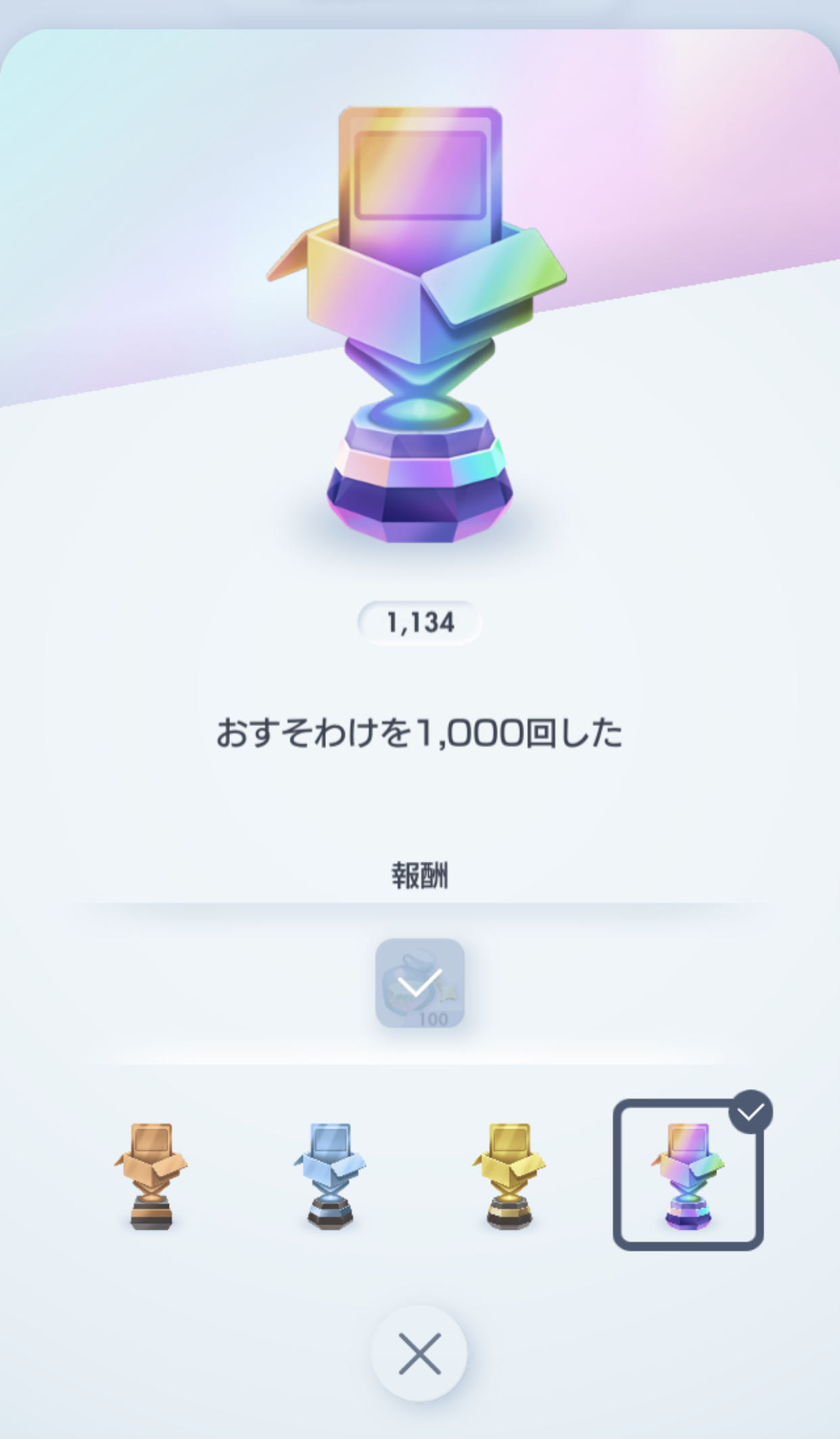Image resolution: width=840 pixels, height=1439 pixels.
Task: Select the bronze trophy
Action: pos(151,1176)
